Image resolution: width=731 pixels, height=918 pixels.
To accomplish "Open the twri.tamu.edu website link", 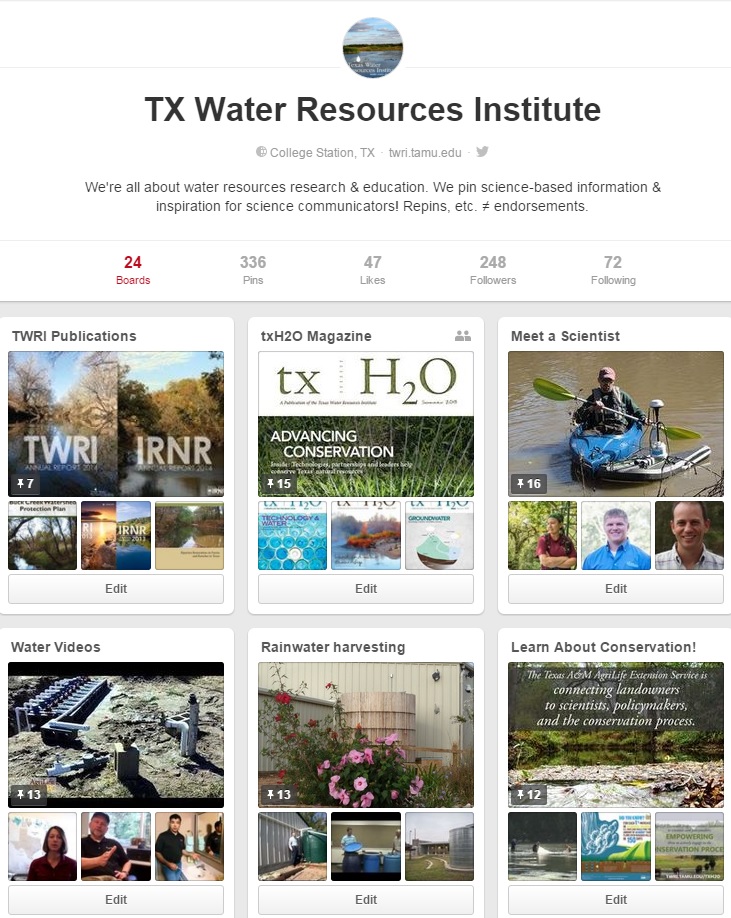I will pyautogui.click(x=425, y=153).
